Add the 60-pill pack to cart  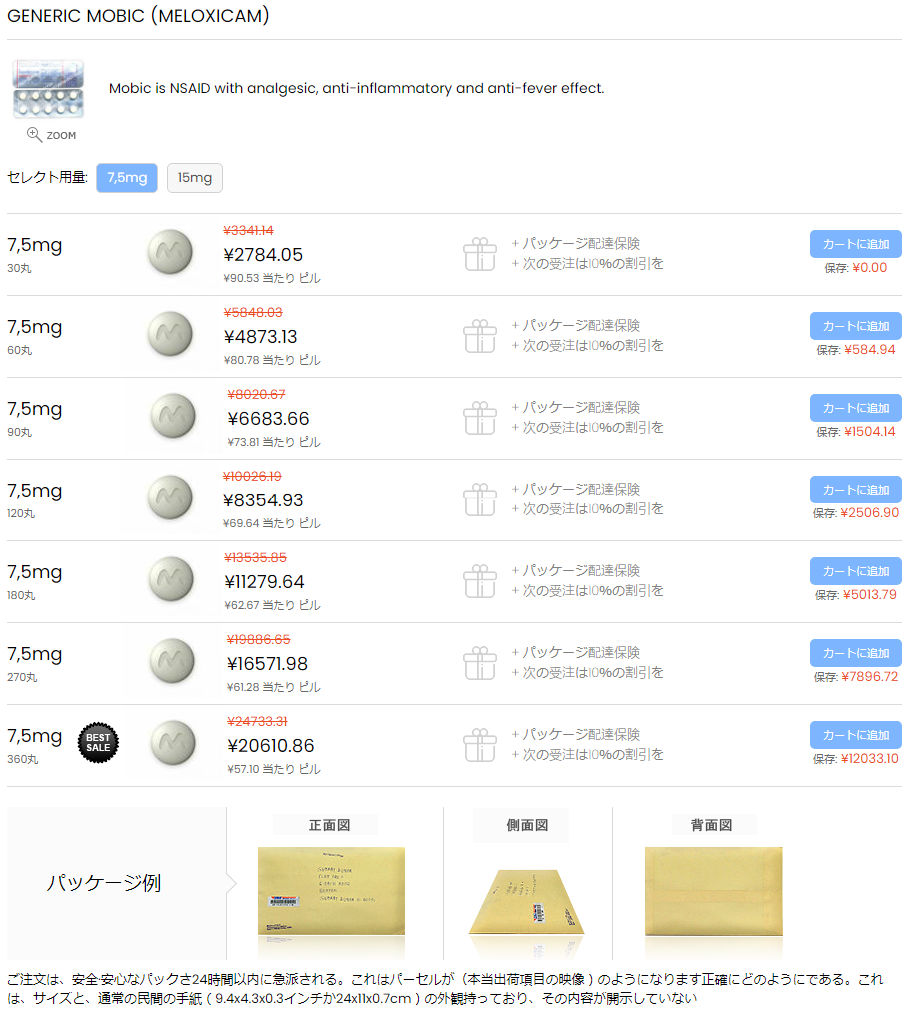click(855, 326)
